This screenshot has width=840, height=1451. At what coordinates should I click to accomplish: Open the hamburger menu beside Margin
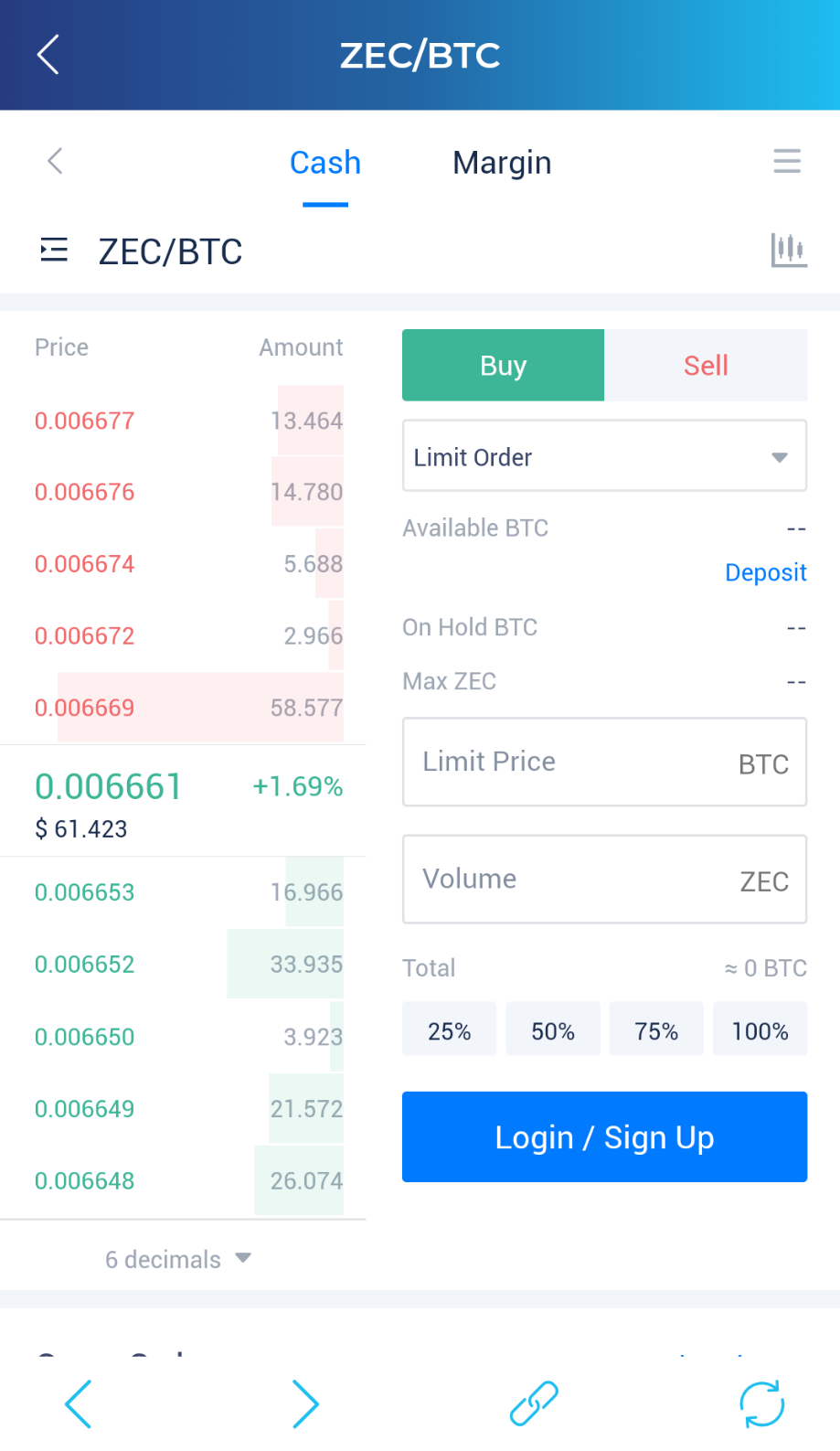787,161
